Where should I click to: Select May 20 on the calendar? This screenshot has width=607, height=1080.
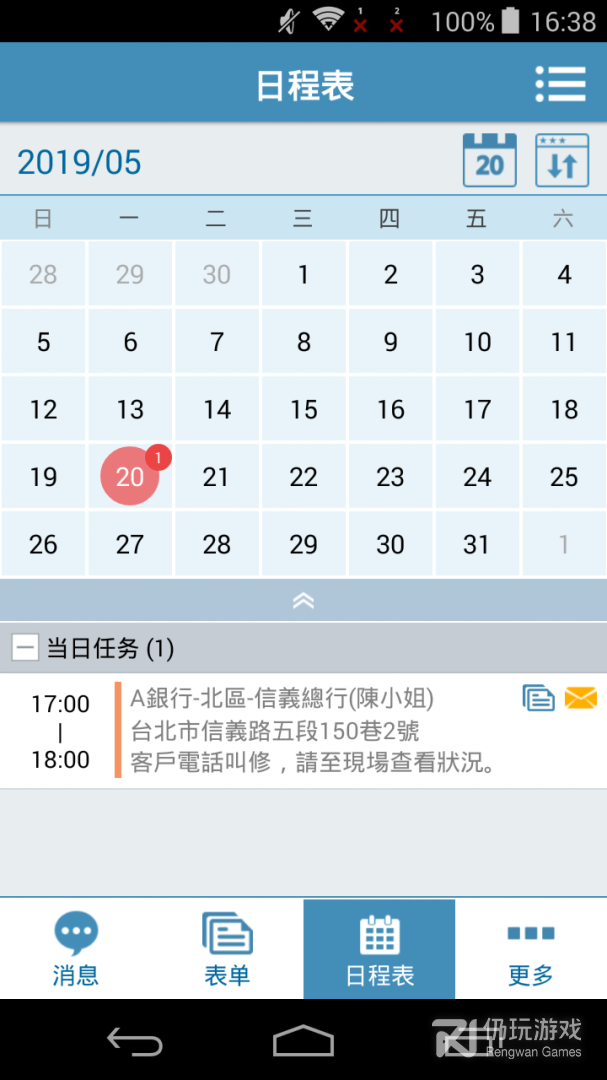click(130, 477)
